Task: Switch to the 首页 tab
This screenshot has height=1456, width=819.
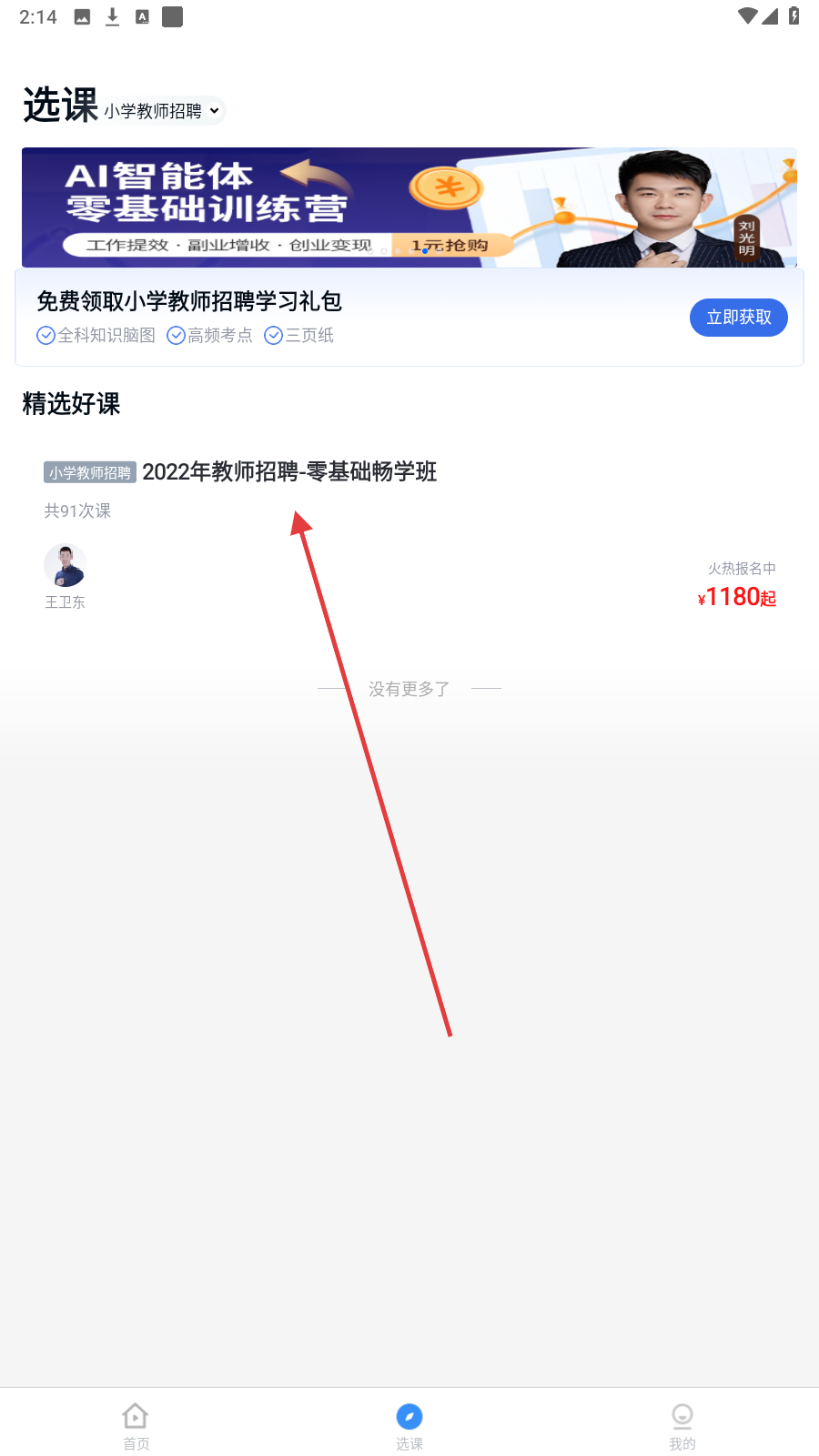Action: [x=136, y=1425]
